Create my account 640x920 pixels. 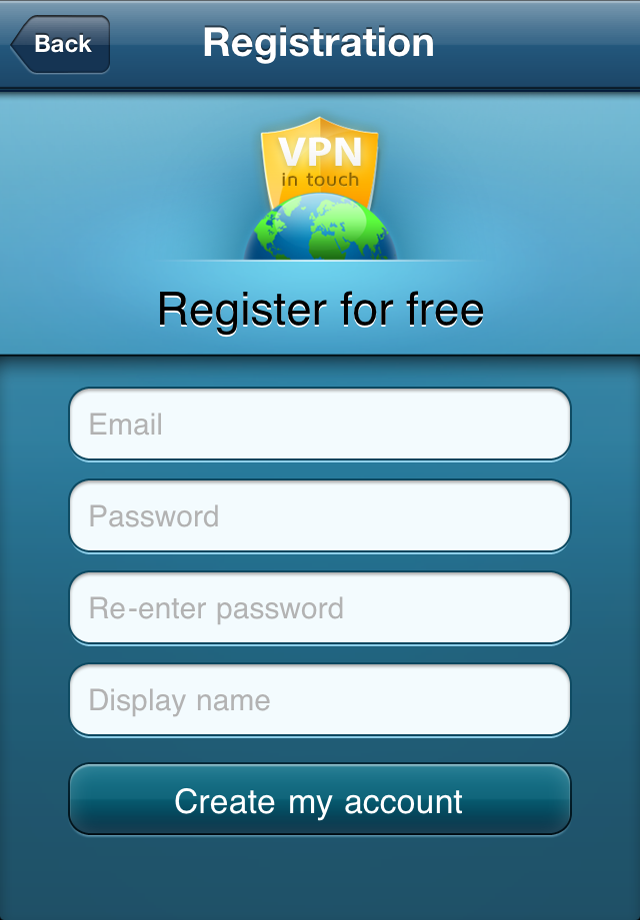(320, 800)
